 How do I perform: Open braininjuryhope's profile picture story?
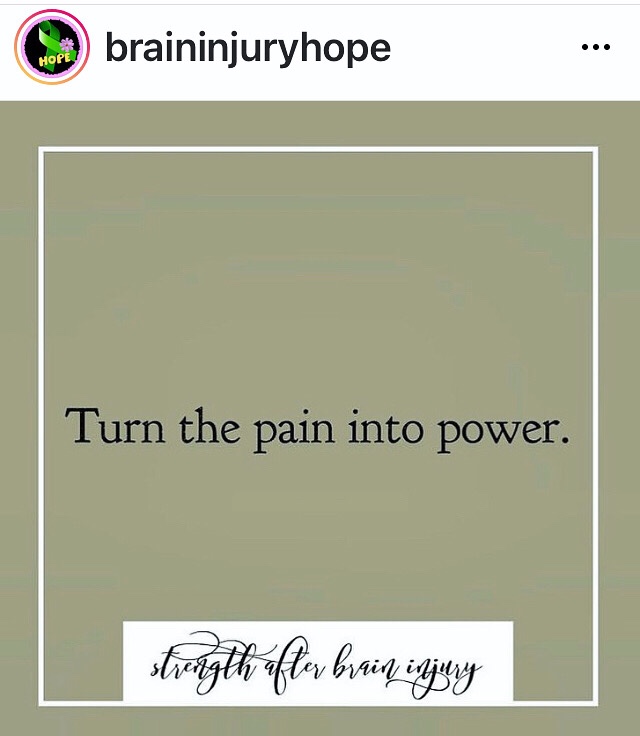[x=50, y=49]
